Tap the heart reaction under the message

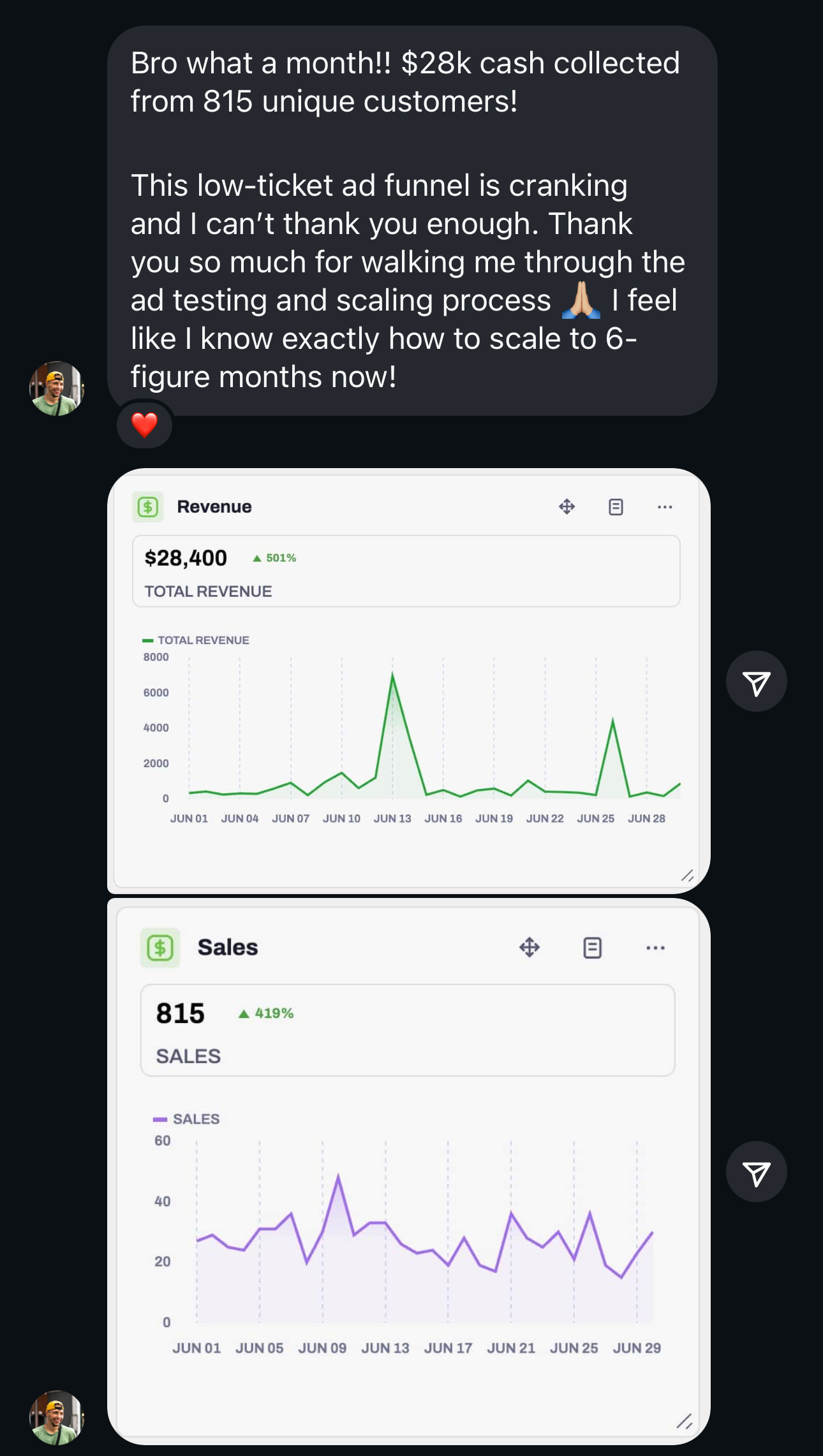[x=144, y=425]
